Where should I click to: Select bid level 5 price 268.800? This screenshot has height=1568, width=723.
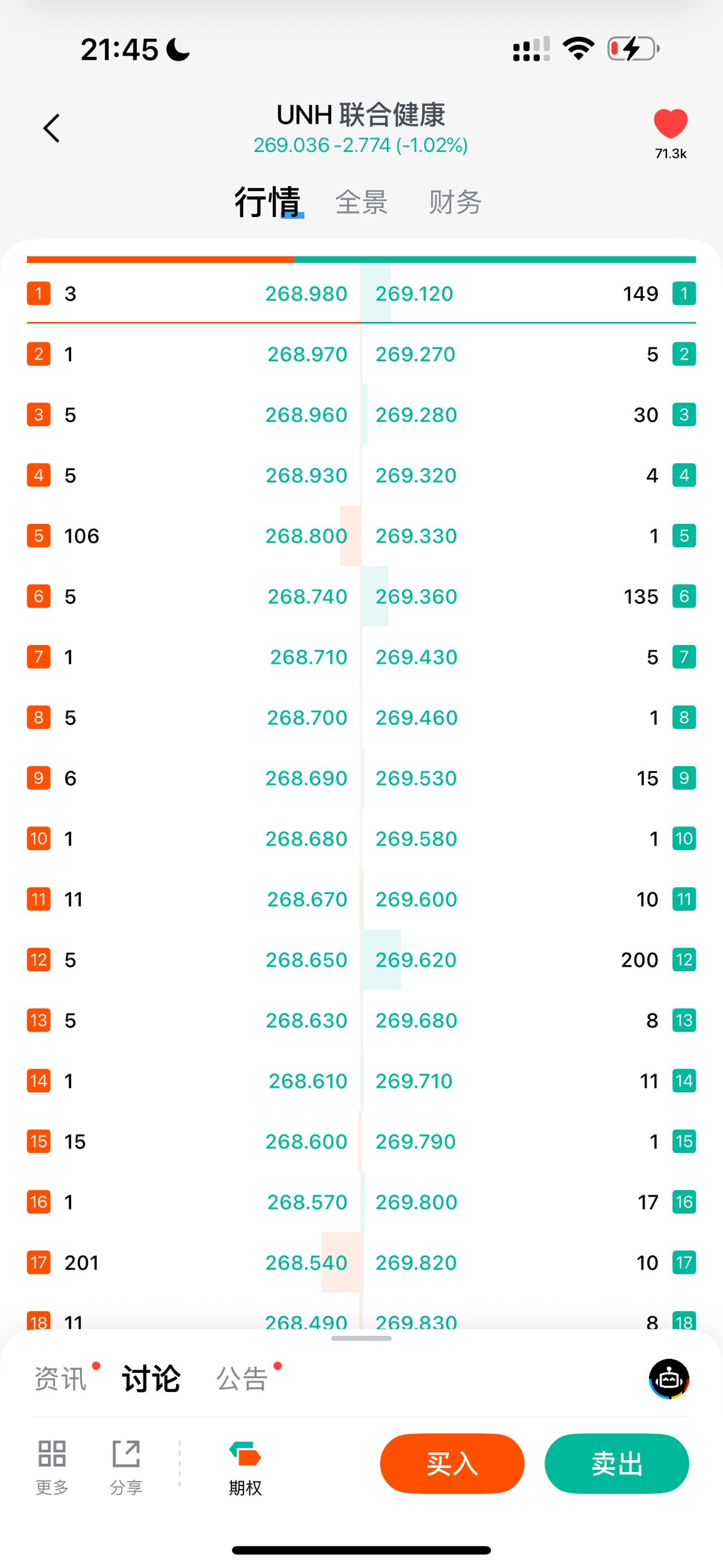pyautogui.click(x=306, y=536)
